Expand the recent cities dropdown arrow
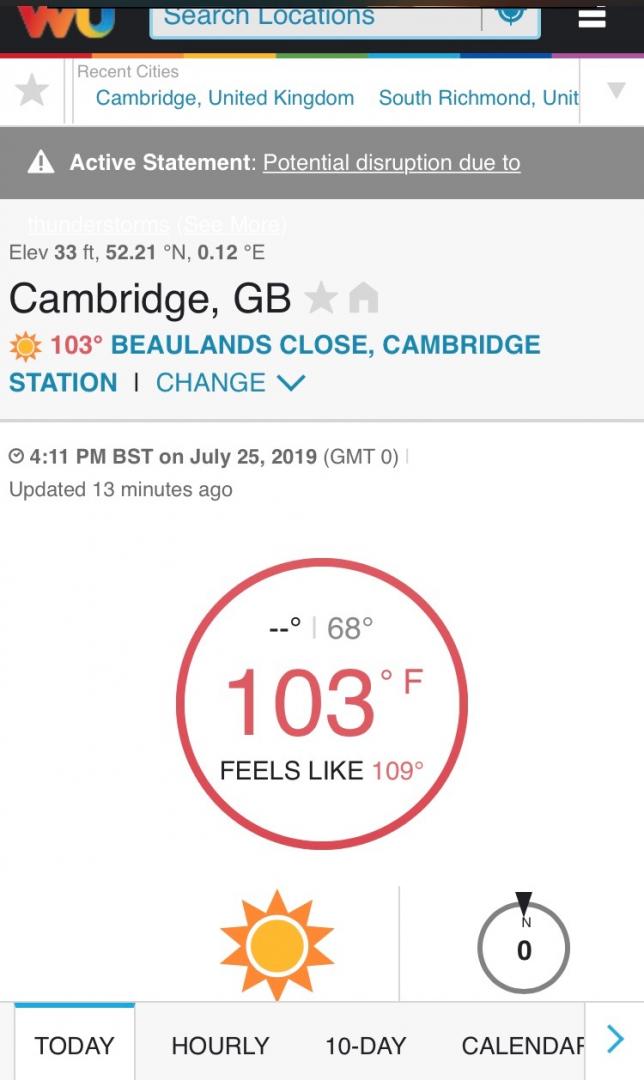644x1080 pixels. point(616,91)
